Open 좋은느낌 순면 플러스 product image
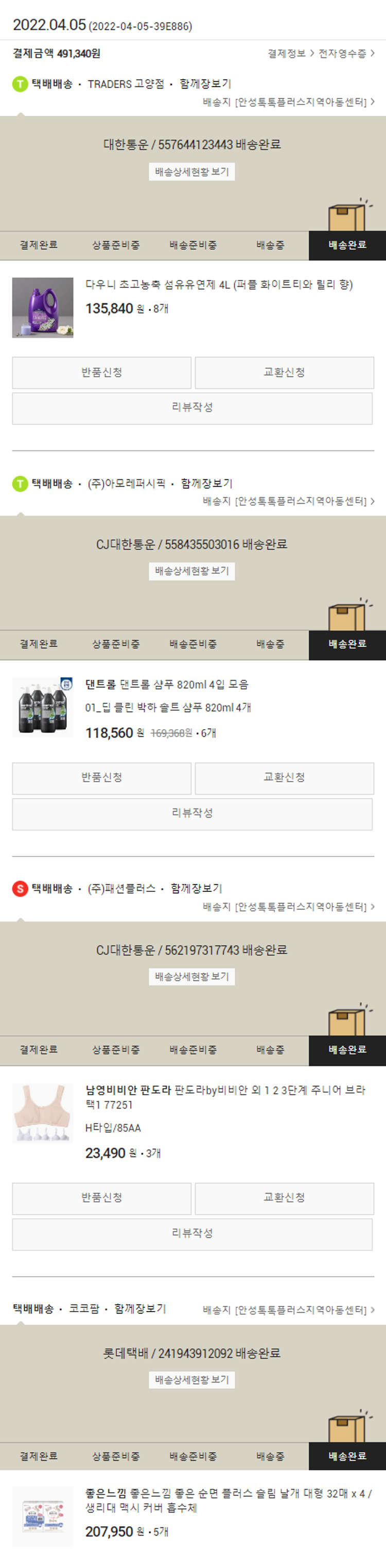This screenshot has width=386, height=1568. pyautogui.click(x=43, y=1515)
